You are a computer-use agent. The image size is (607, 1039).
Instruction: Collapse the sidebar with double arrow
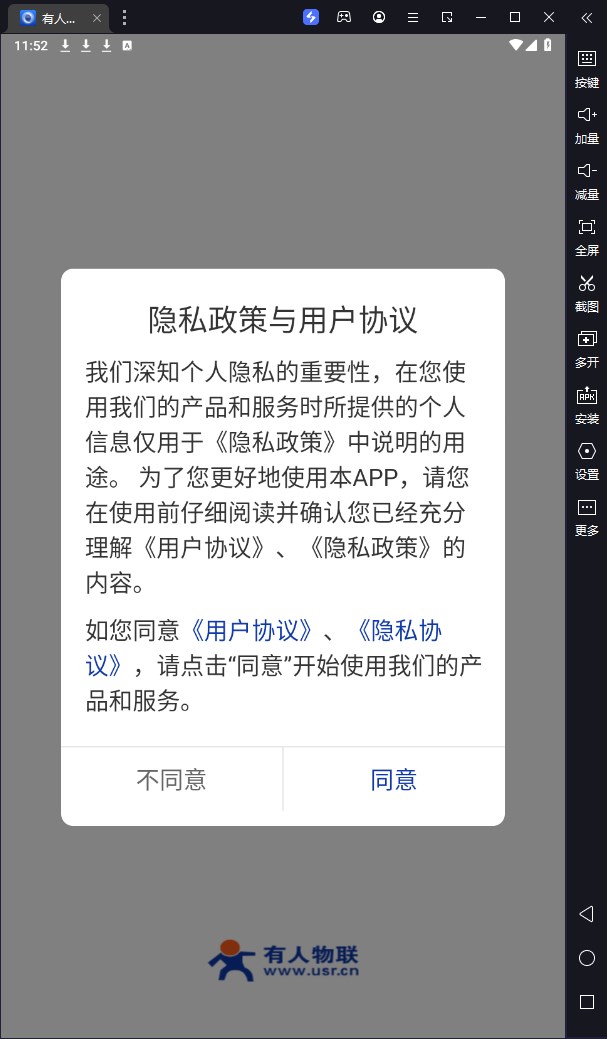586,18
